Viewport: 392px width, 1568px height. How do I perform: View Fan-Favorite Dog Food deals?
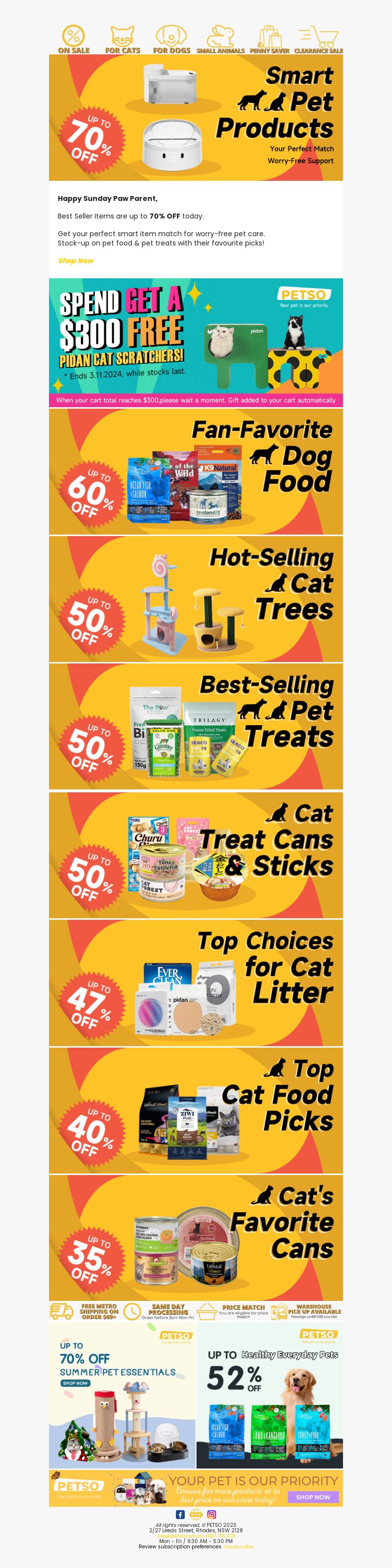(196, 471)
